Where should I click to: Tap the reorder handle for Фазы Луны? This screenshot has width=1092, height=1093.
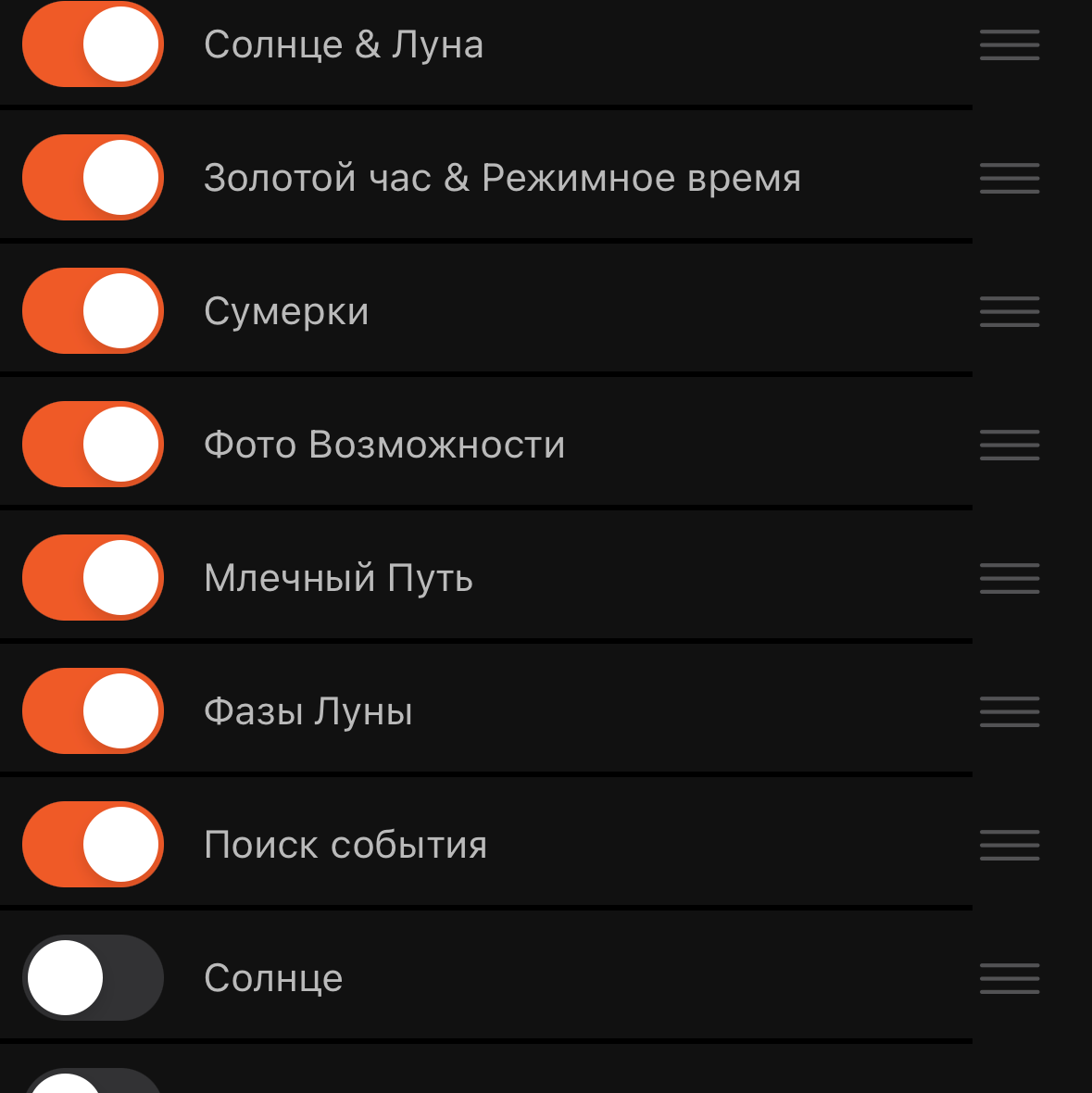click(x=1010, y=711)
